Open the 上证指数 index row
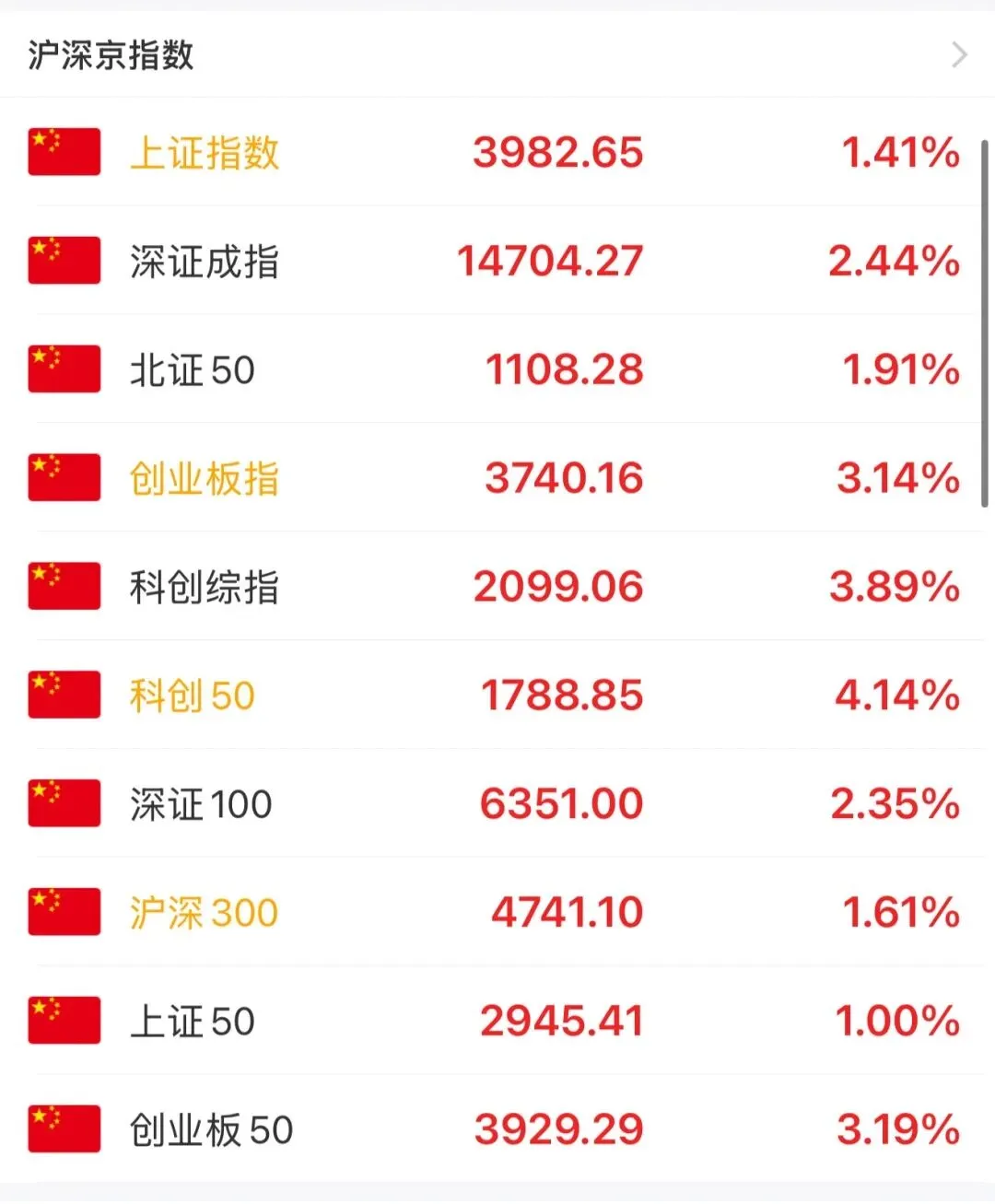Screen dimensions: 995x1204 [x=497, y=152]
